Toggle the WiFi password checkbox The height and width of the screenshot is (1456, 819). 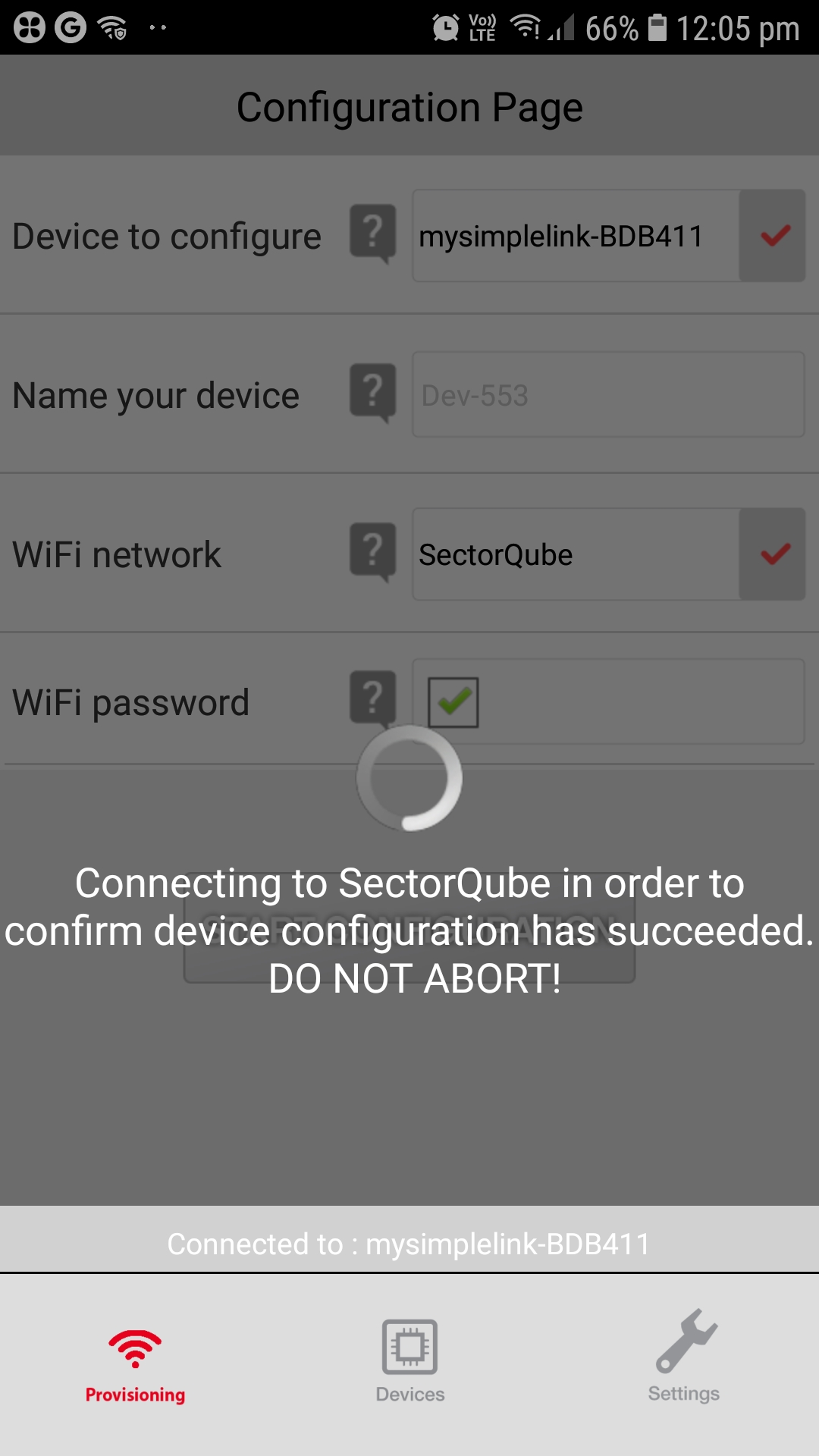tap(453, 702)
